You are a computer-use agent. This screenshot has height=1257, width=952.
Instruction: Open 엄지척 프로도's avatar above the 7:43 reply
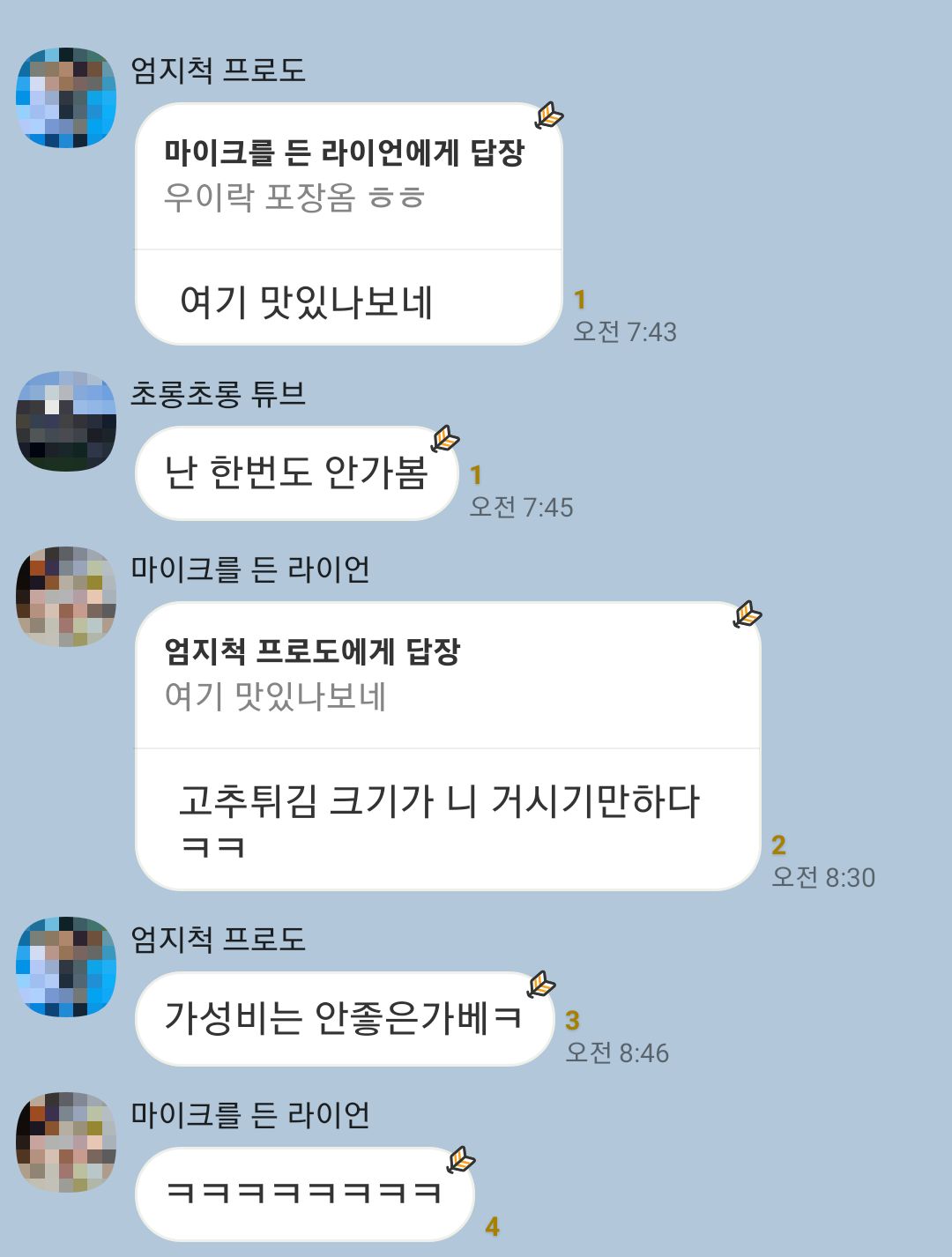coord(66,98)
